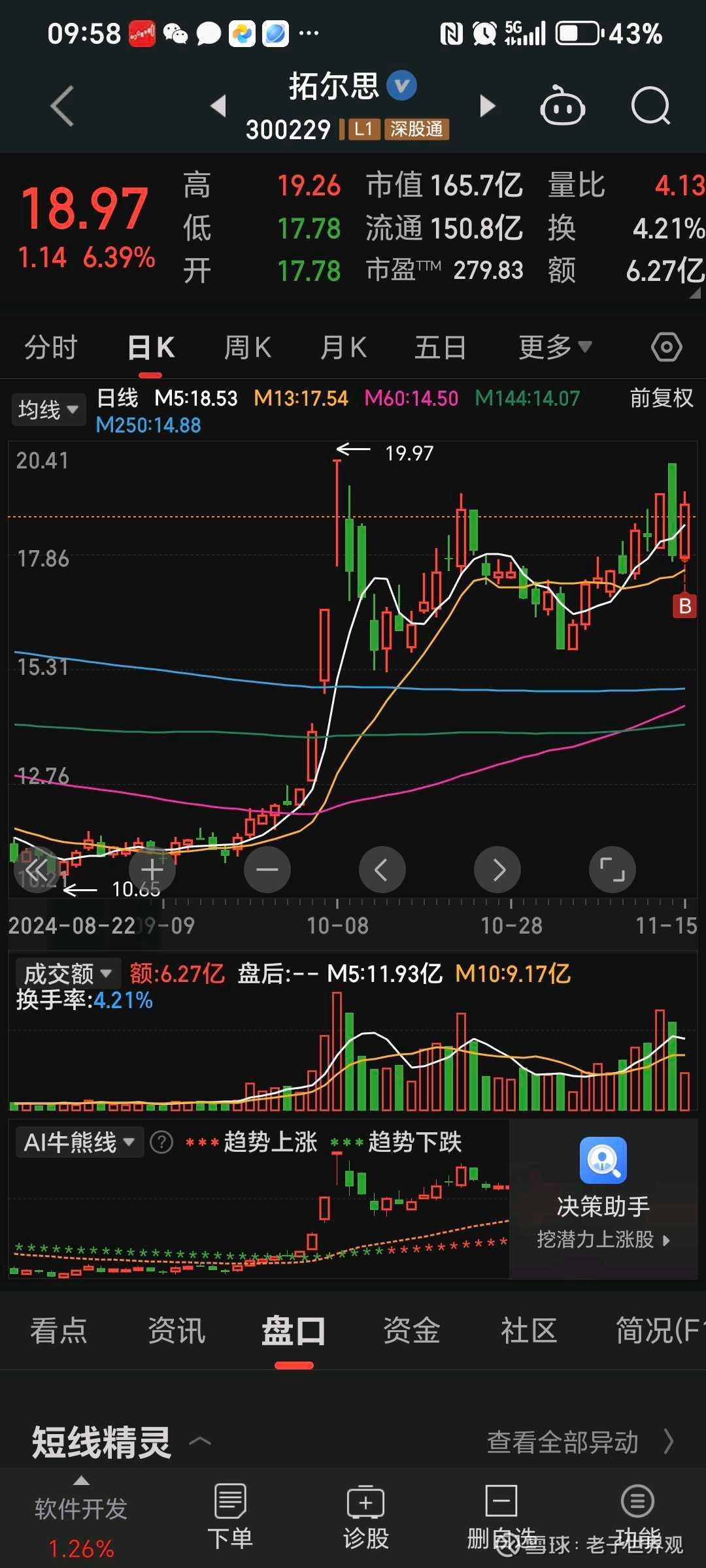Image resolution: width=706 pixels, height=1568 pixels.
Task: Click the search magnifier icon
Action: click(x=650, y=106)
